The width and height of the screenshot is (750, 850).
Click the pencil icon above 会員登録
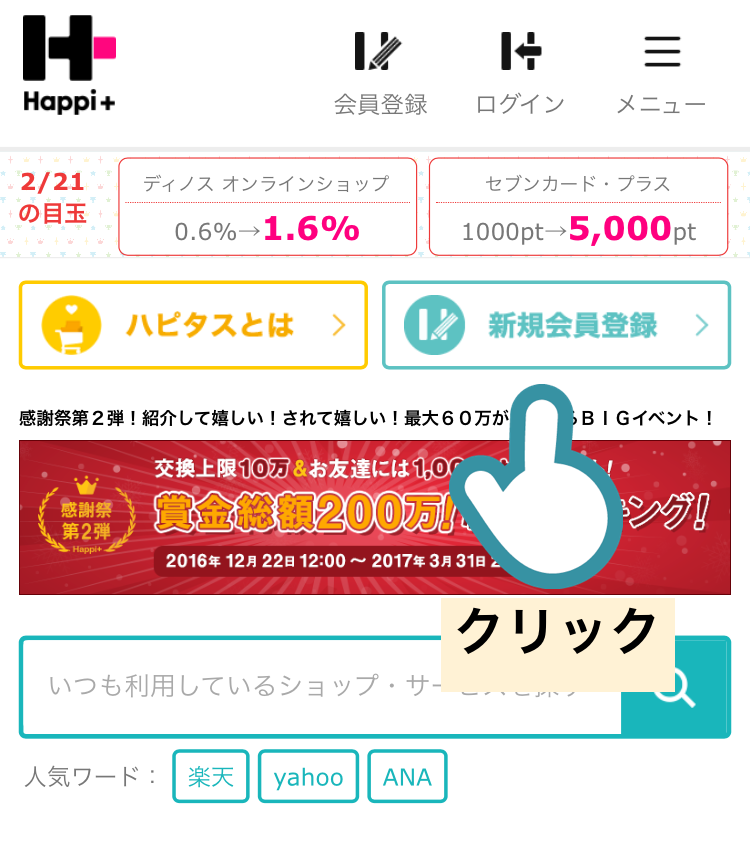click(x=379, y=52)
